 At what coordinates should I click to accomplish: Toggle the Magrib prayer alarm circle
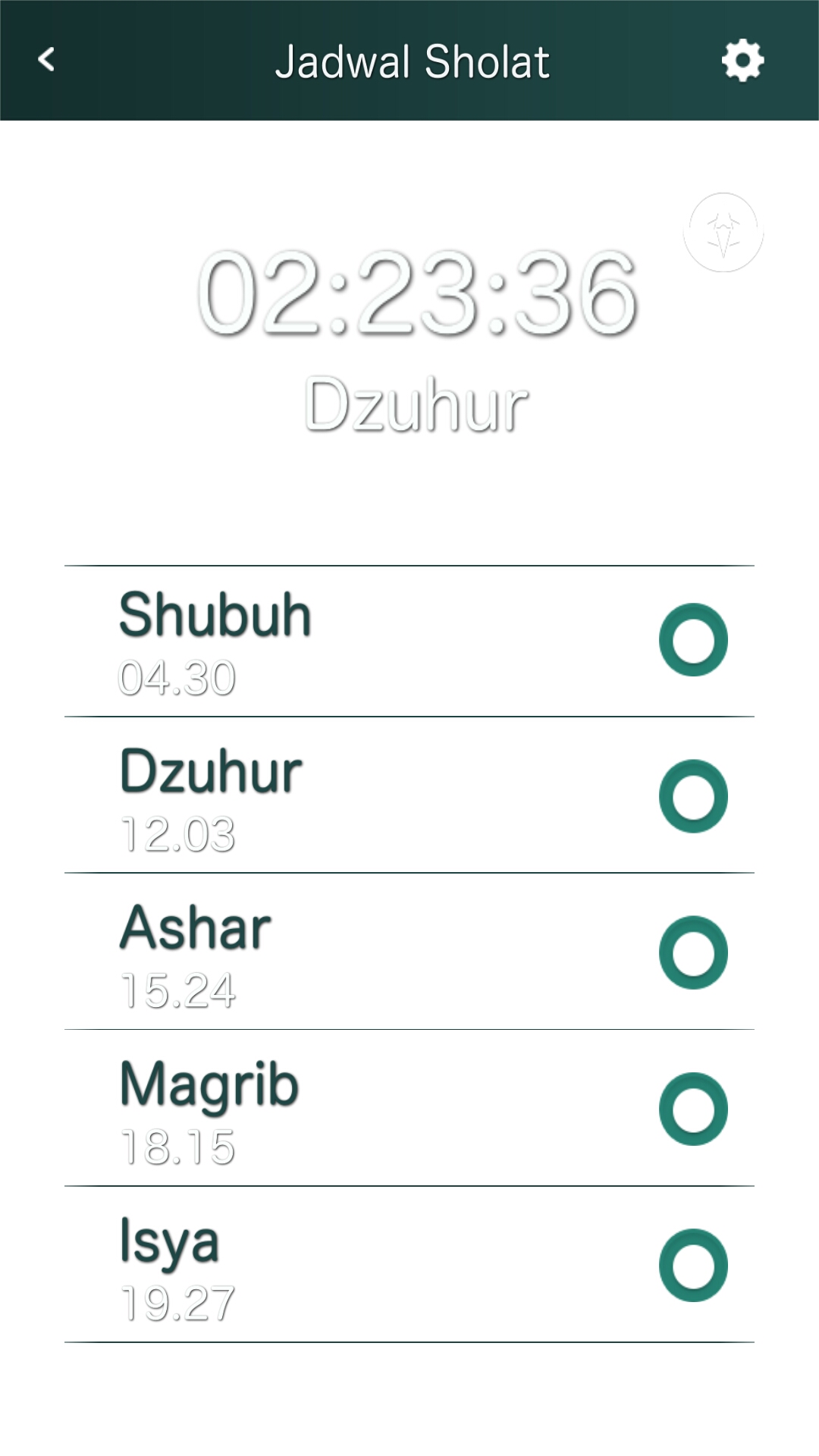693,1109
